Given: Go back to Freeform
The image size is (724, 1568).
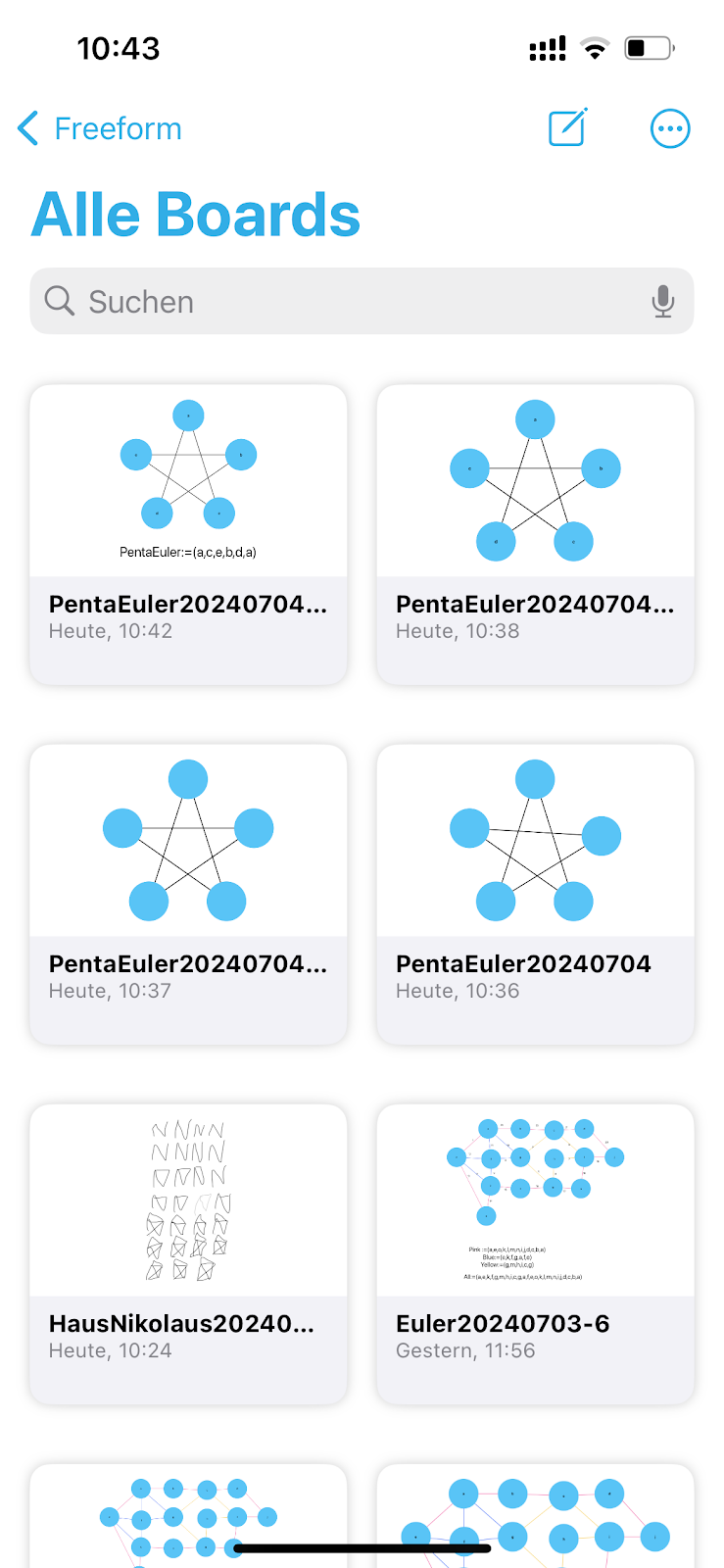Looking at the screenshot, I should point(100,128).
